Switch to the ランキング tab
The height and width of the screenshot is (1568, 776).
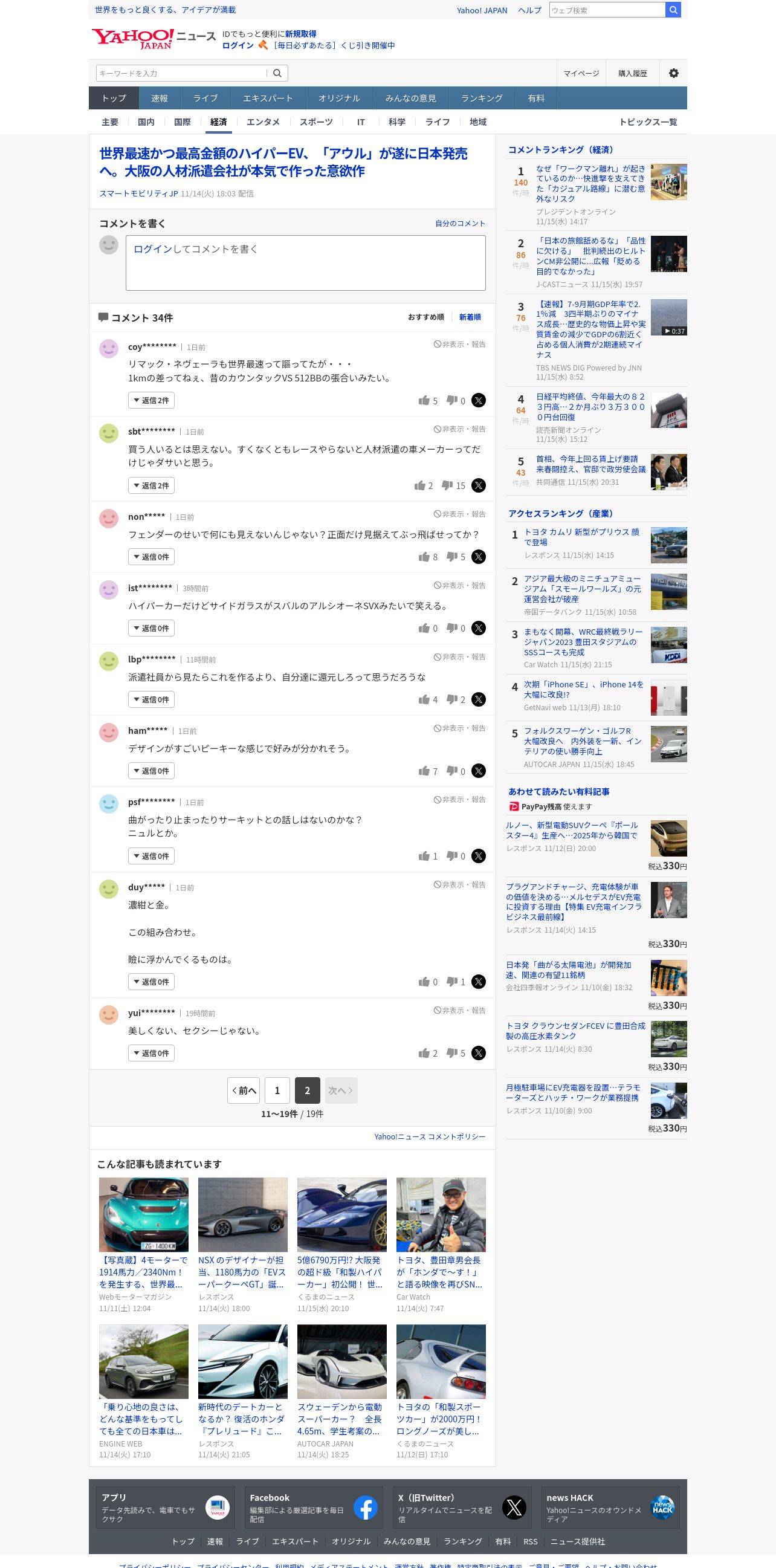click(x=482, y=98)
